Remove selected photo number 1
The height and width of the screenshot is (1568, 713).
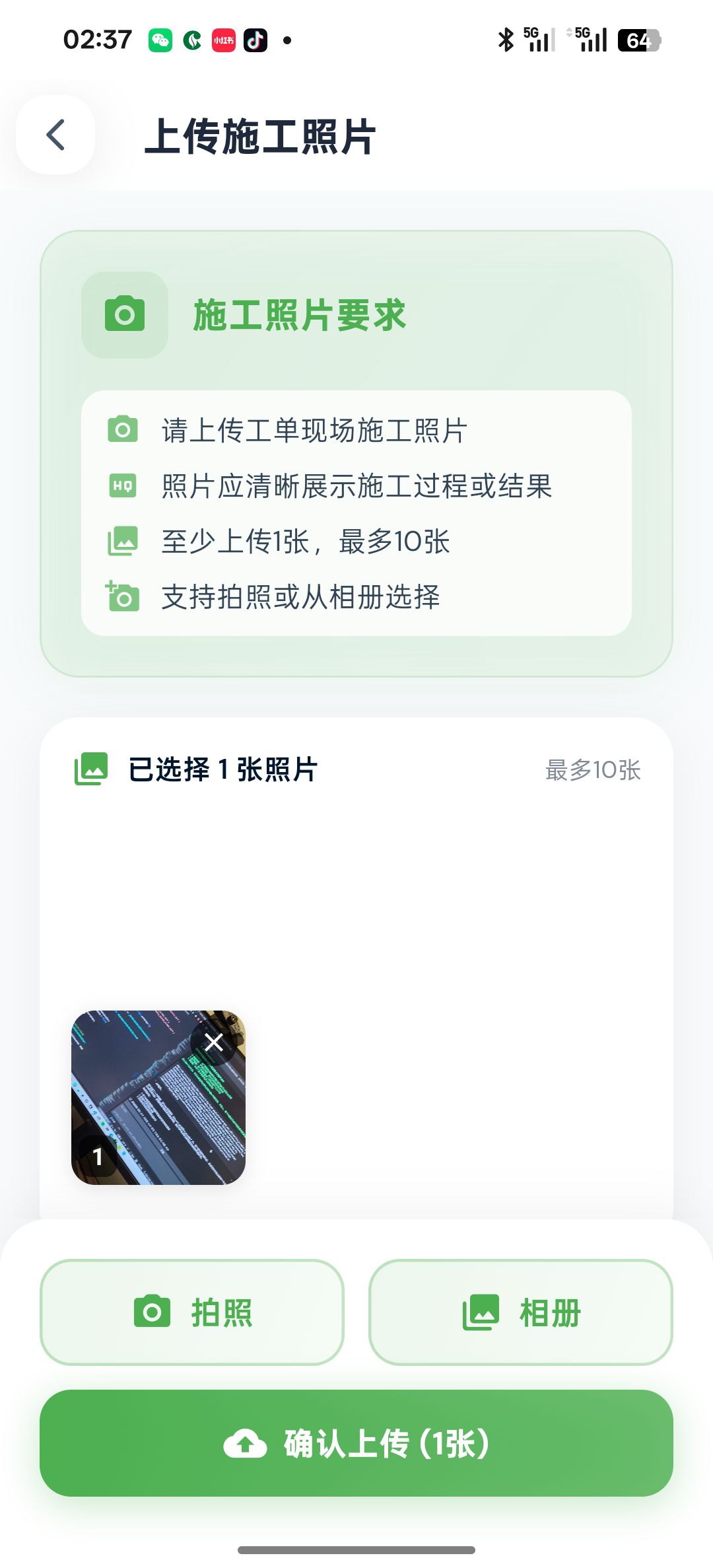pyautogui.click(x=213, y=1043)
